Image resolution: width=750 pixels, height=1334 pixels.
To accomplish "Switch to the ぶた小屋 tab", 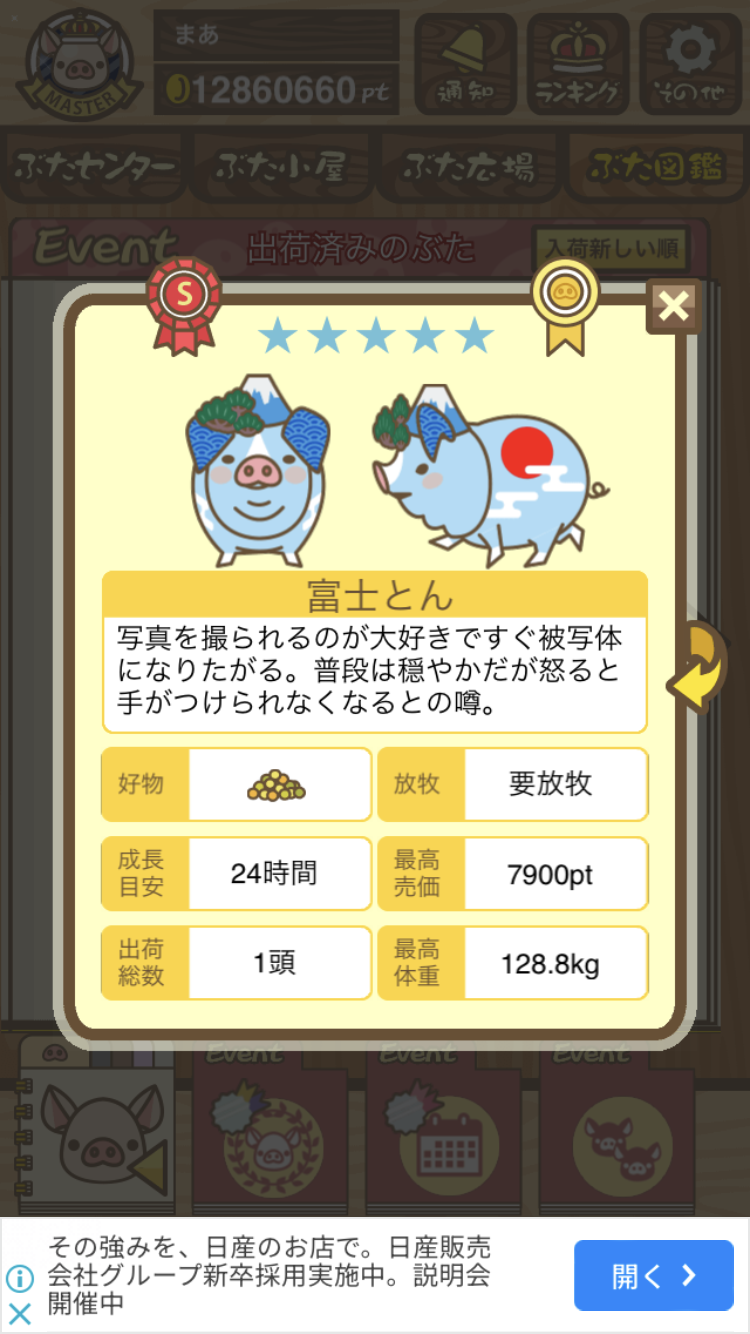I will pyautogui.click(x=282, y=168).
